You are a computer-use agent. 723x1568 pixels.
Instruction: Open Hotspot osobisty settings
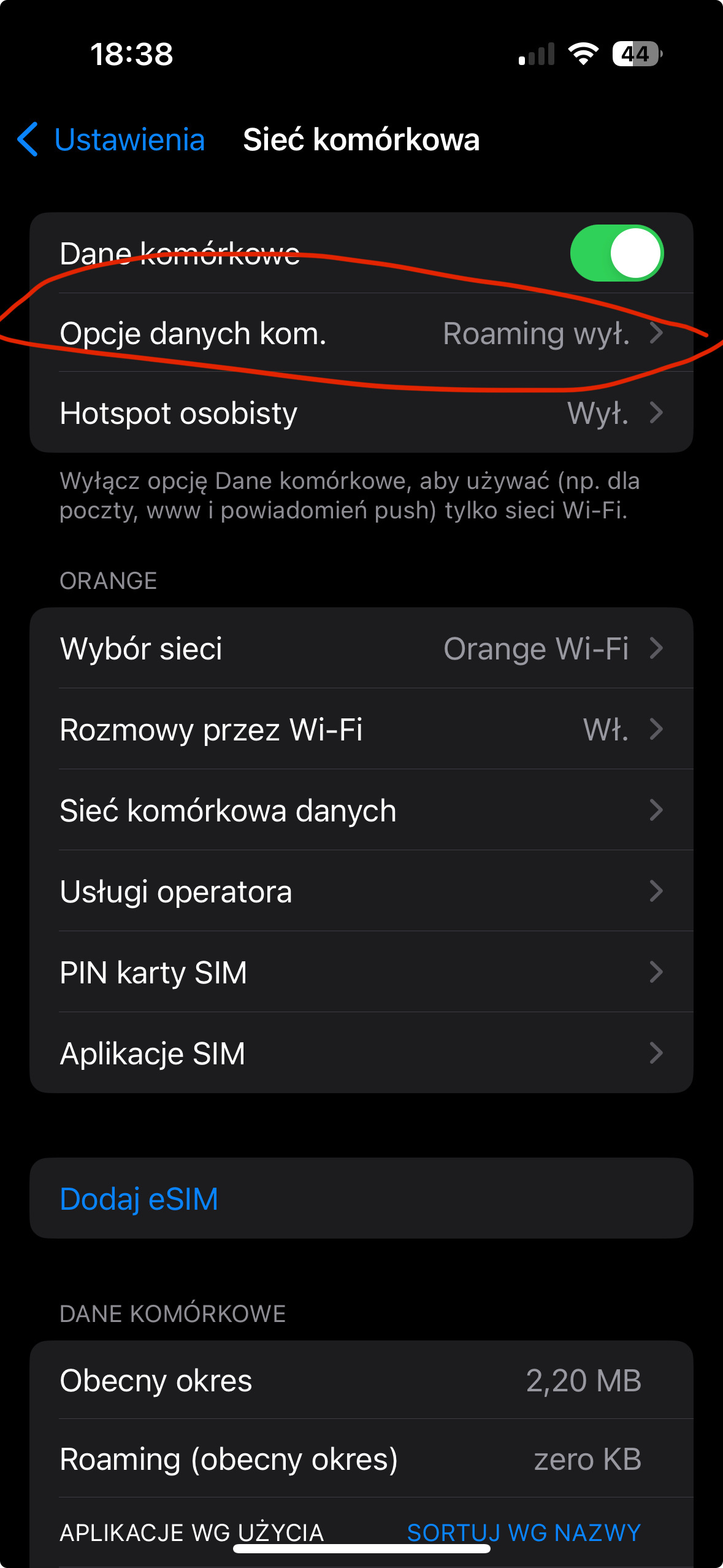click(x=361, y=413)
